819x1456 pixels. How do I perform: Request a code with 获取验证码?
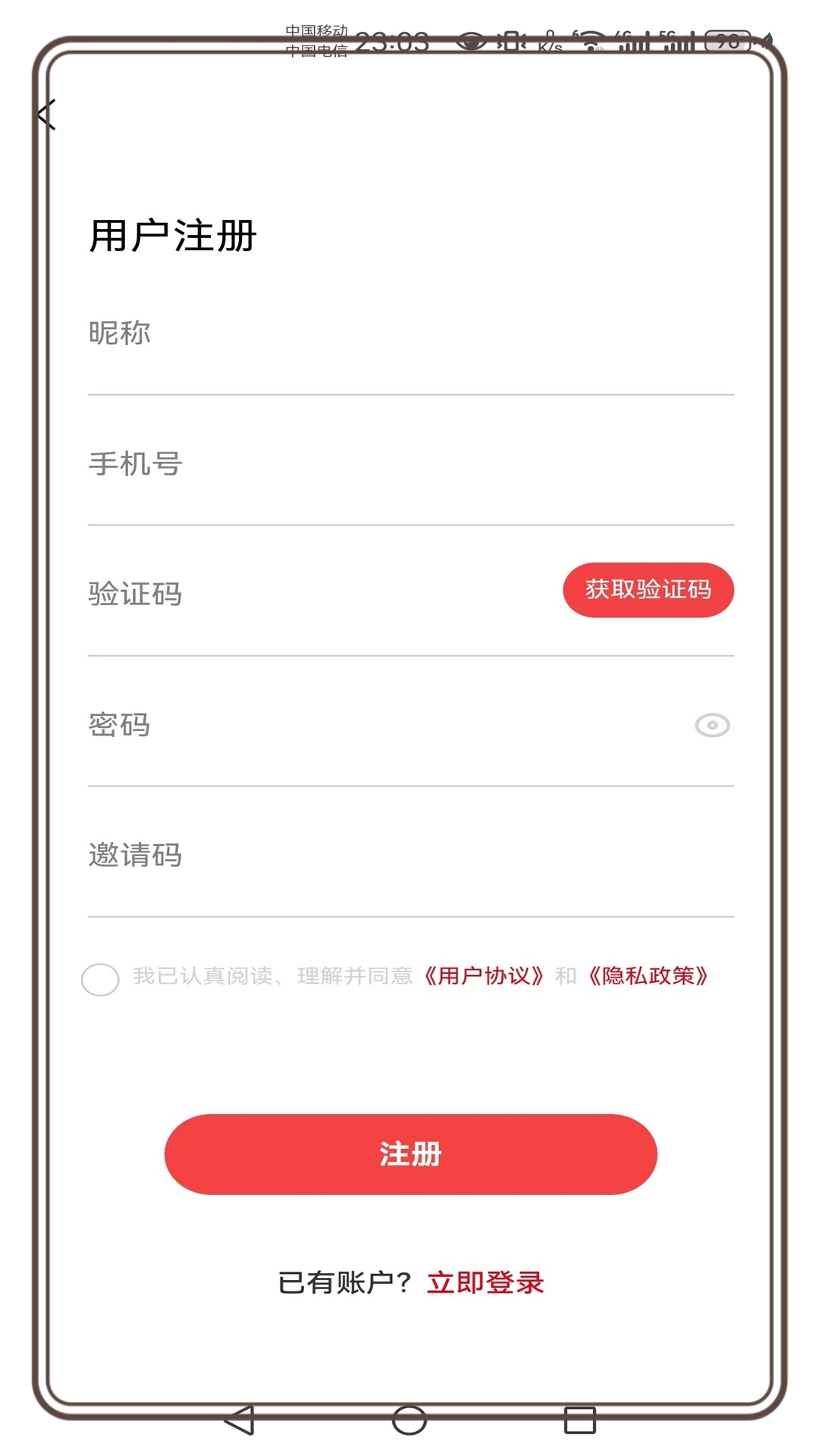pos(648,590)
